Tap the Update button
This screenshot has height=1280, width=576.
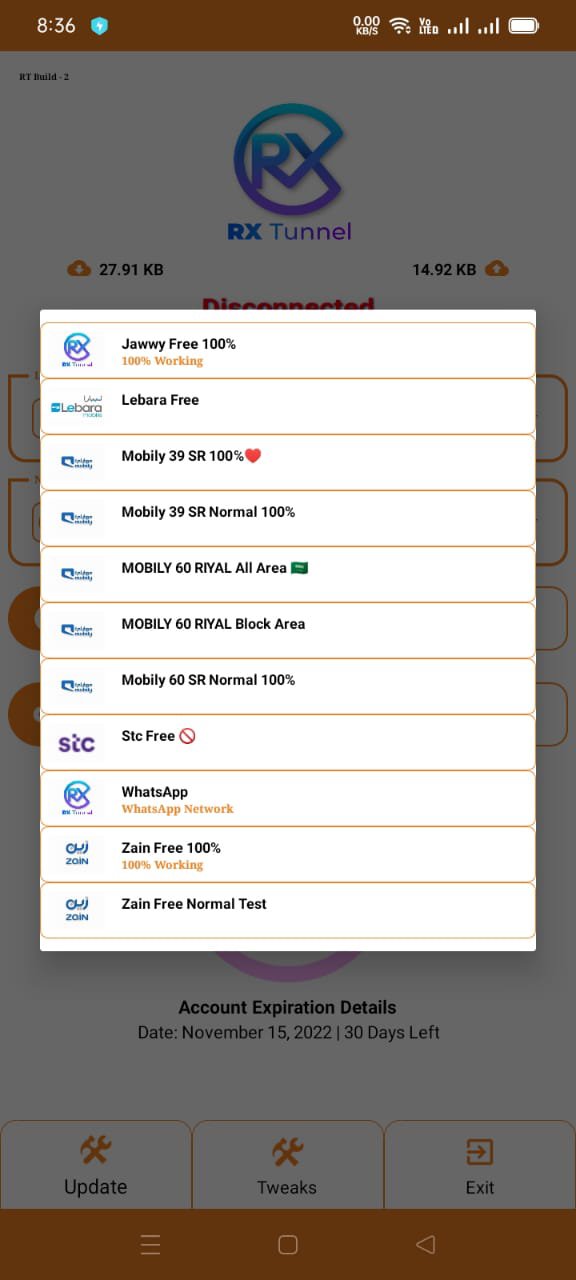96,1165
